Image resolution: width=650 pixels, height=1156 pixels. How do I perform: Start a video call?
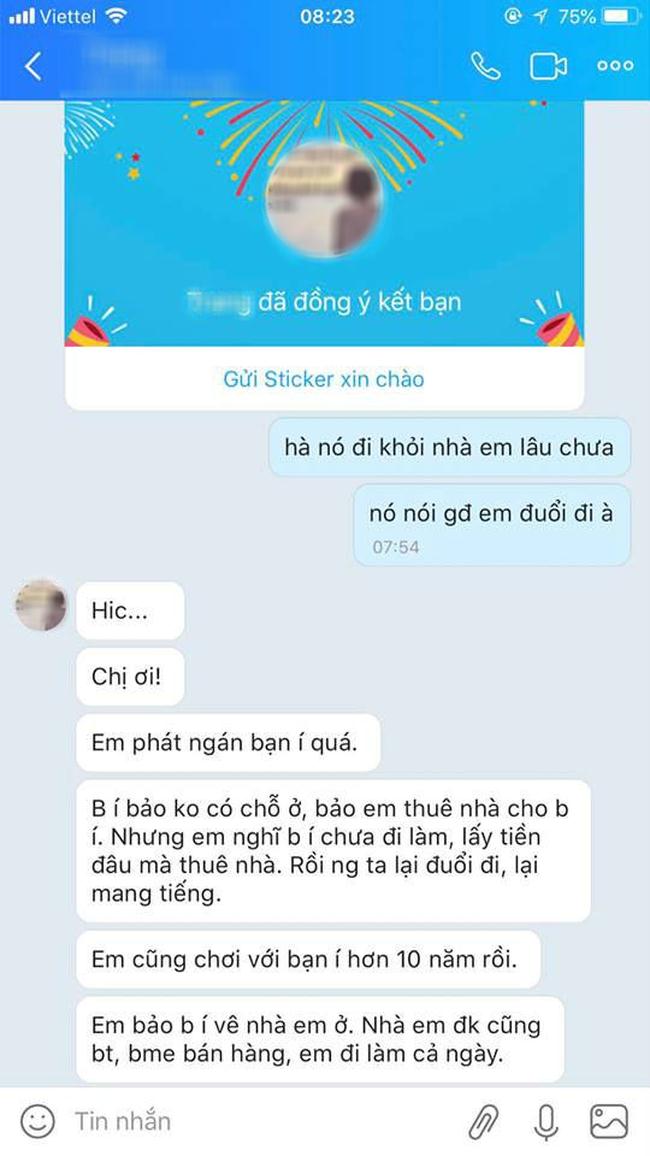[x=548, y=67]
